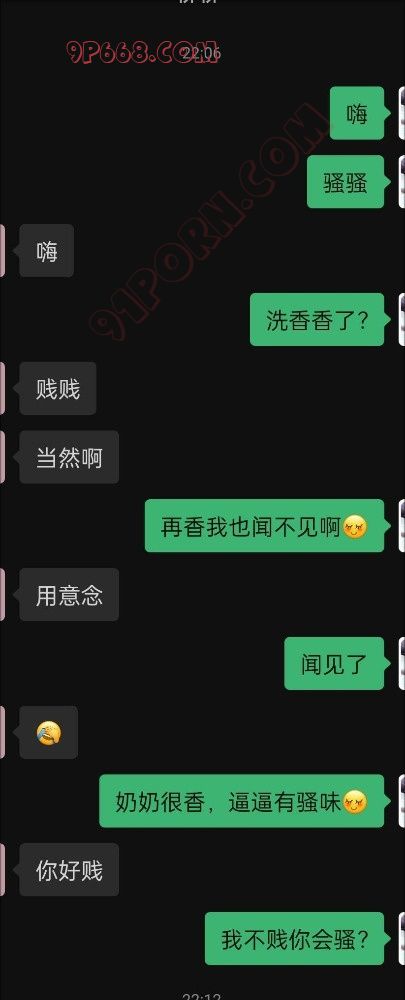Tap contact's avatar next to 用意念 message
Viewport: 405px width, 1000px height.
click(x=3, y=594)
